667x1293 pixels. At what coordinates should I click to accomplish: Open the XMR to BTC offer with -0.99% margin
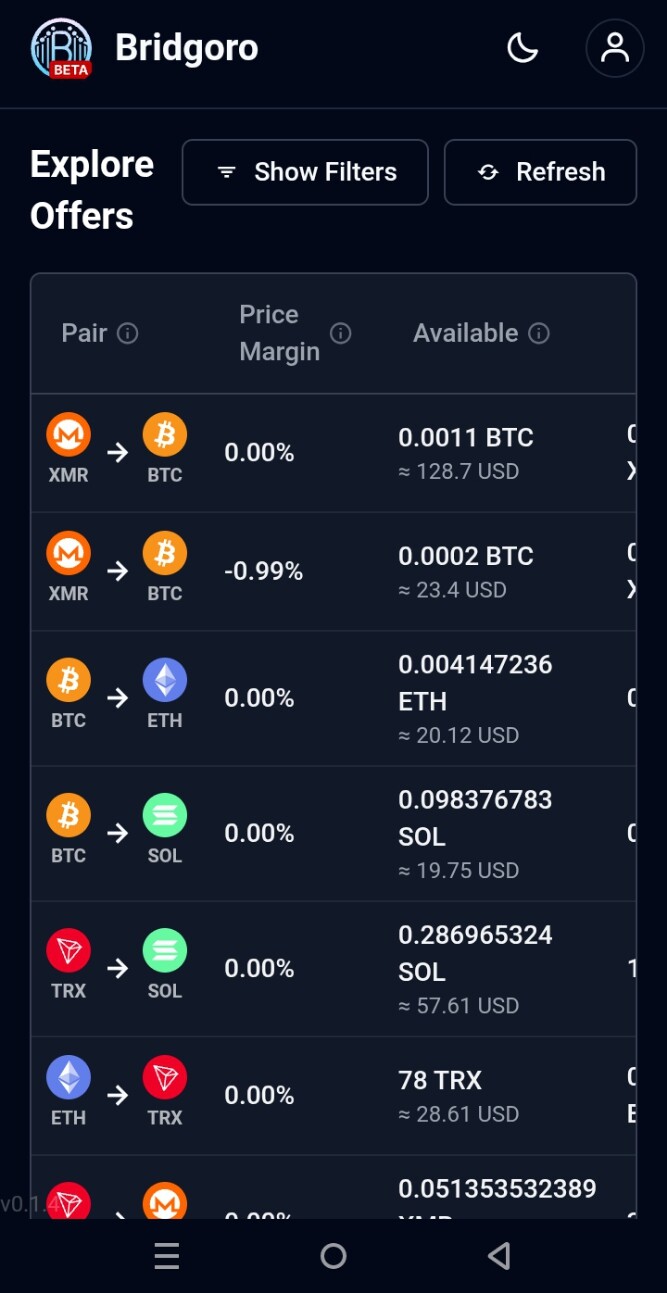tap(334, 571)
